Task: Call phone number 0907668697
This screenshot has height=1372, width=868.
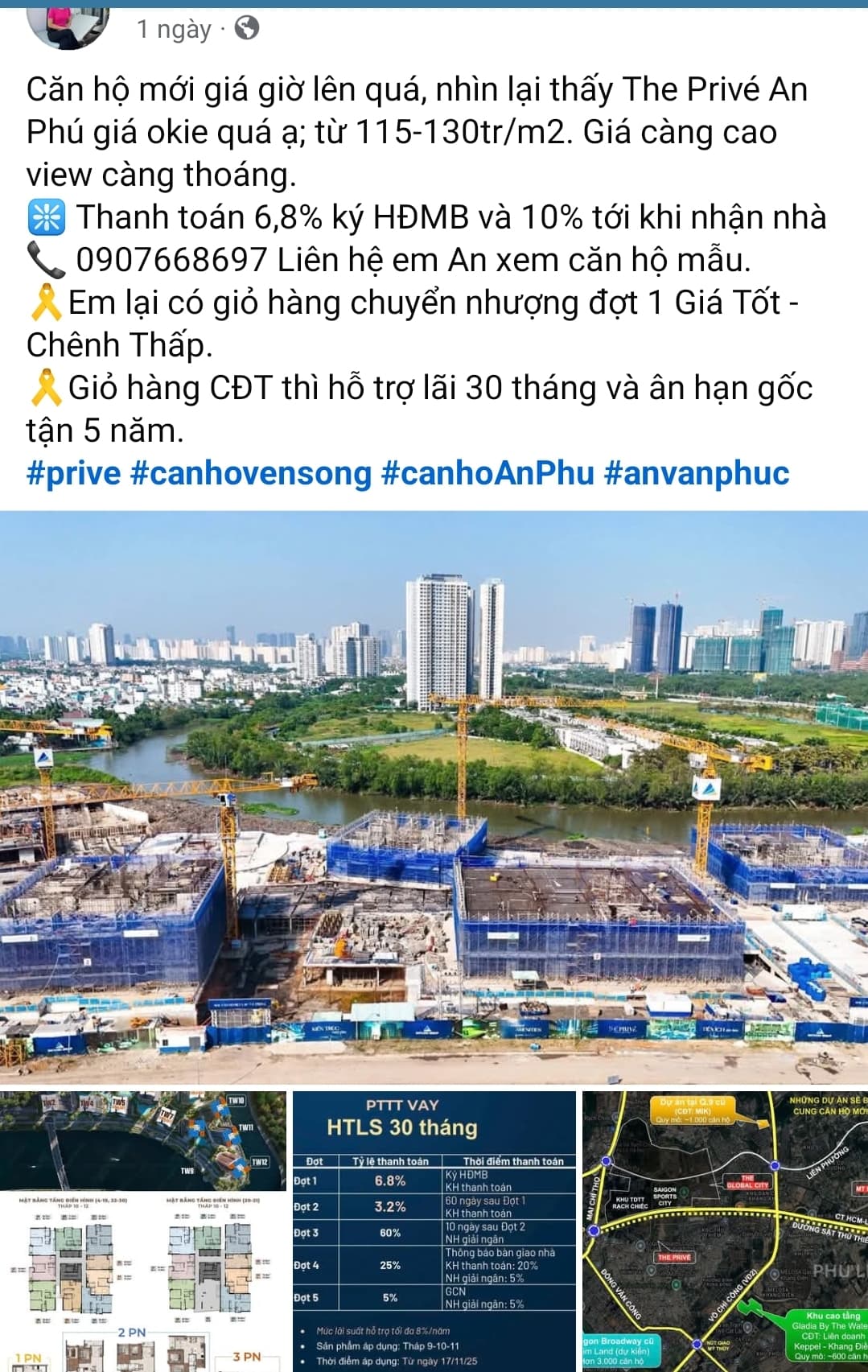Action: coord(171,260)
